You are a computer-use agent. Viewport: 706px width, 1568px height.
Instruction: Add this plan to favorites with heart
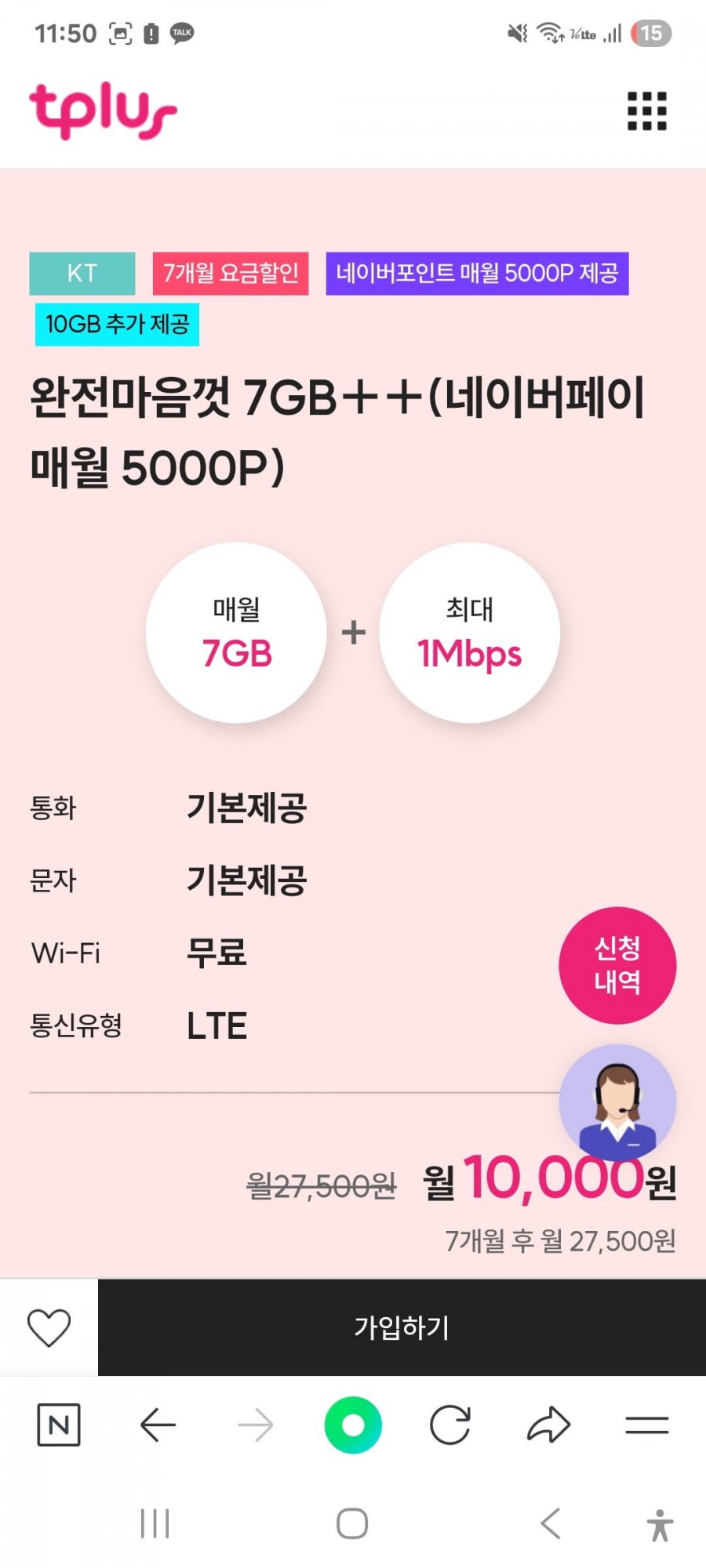(49, 1327)
